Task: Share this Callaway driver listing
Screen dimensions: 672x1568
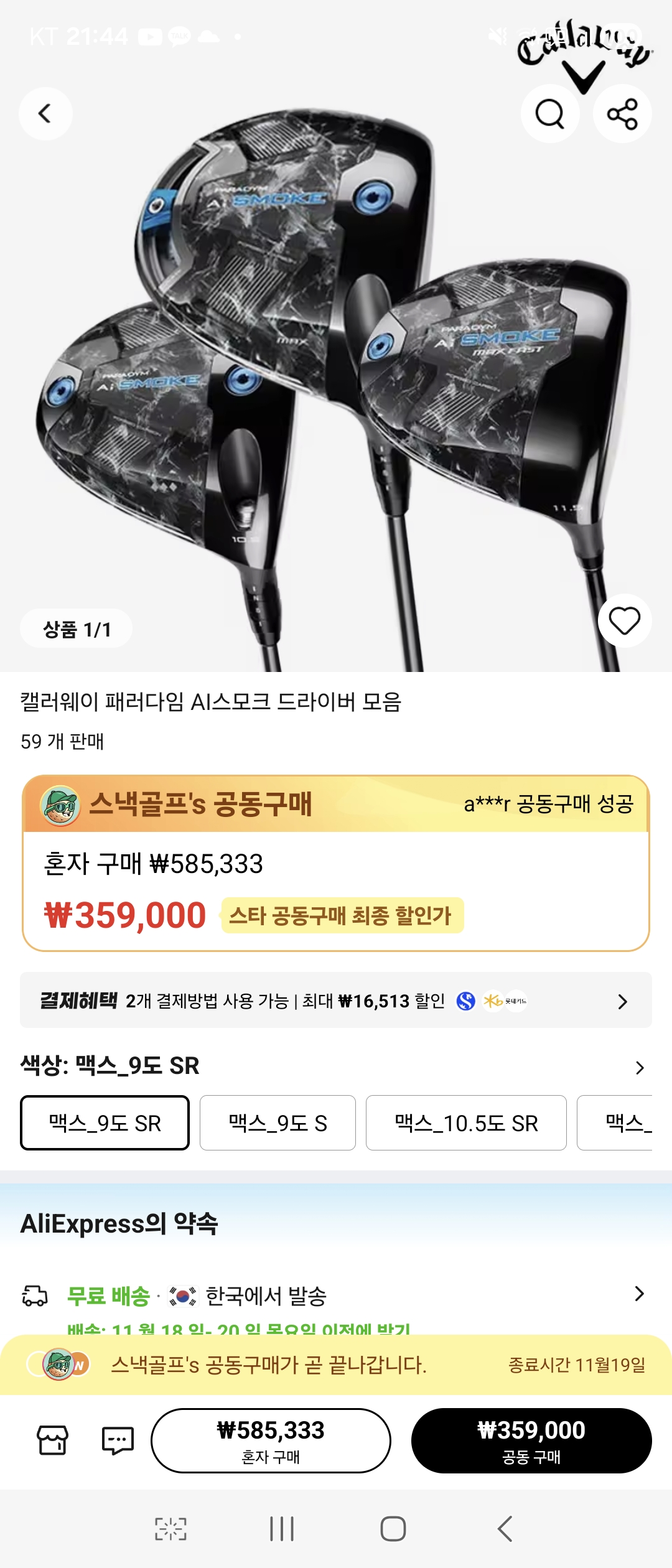Action: click(622, 114)
